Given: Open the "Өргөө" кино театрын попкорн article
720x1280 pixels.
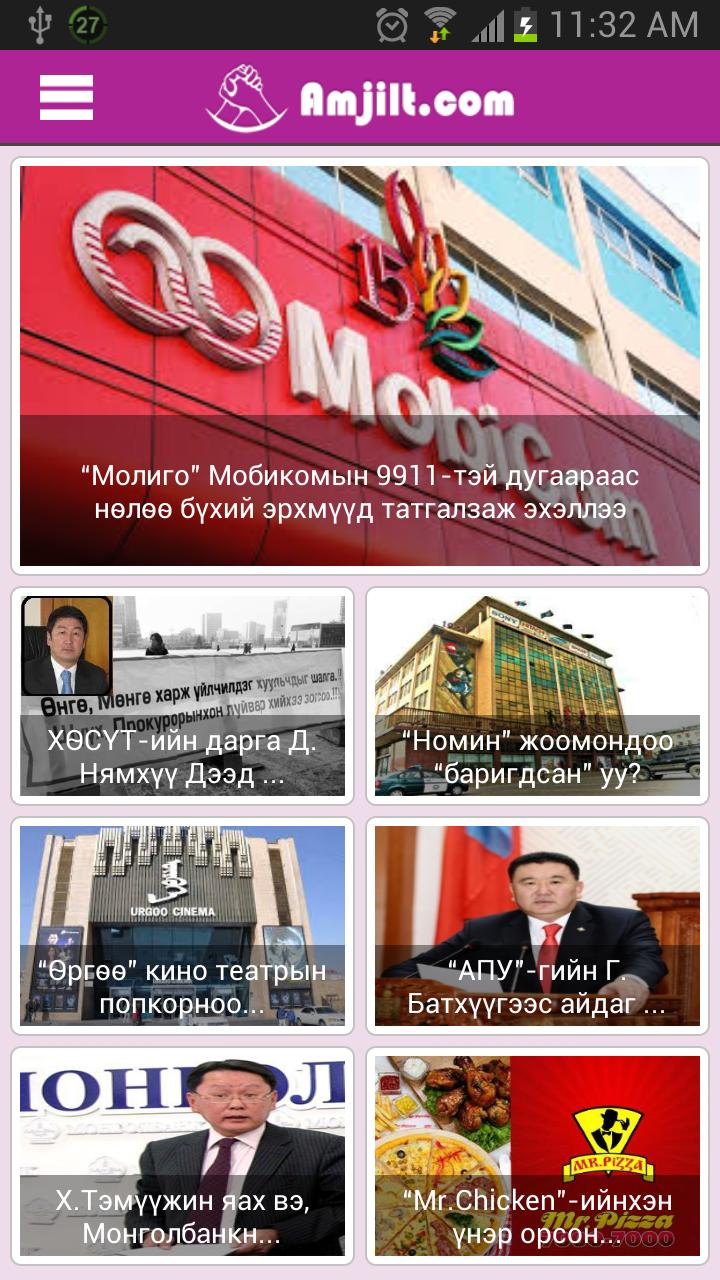Looking at the screenshot, I should tap(183, 926).
